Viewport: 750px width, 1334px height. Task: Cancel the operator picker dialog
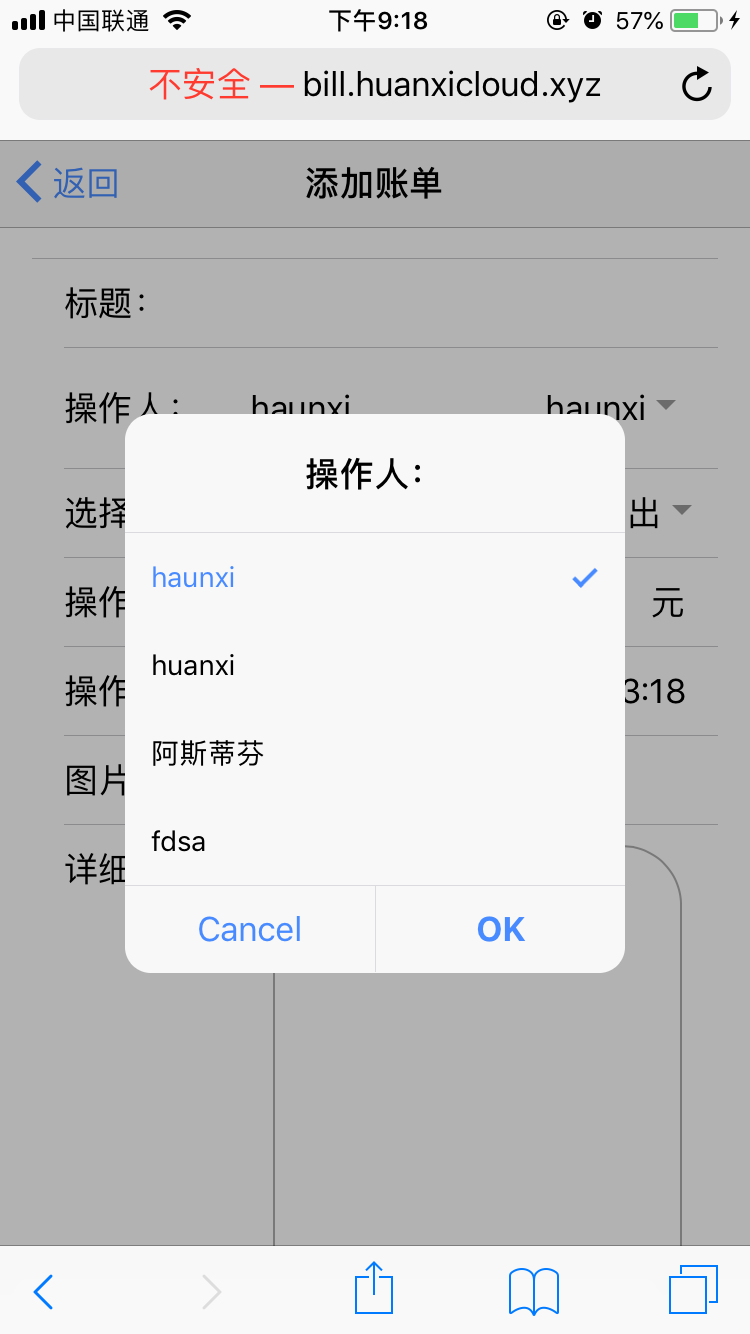[250, 929]
